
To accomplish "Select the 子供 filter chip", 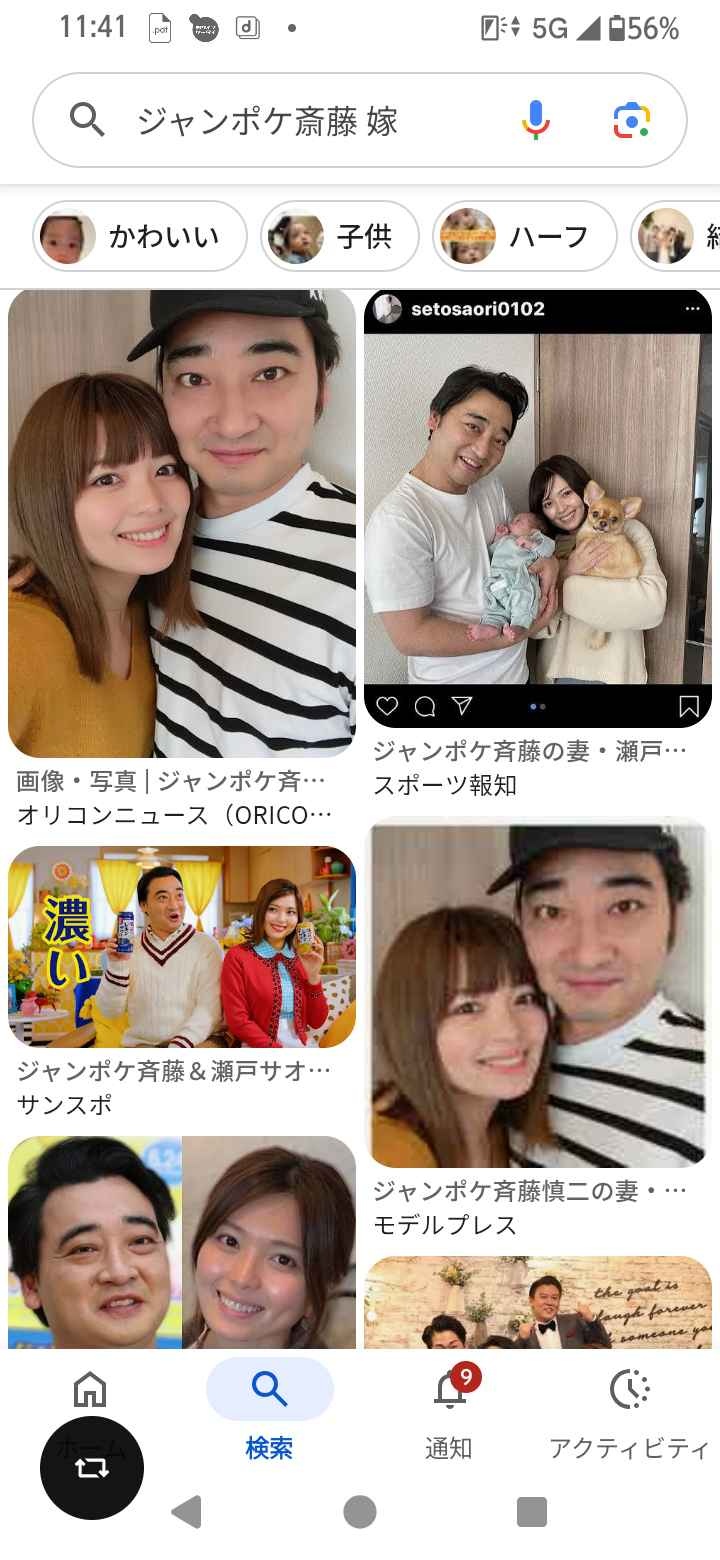I will 340,237.
